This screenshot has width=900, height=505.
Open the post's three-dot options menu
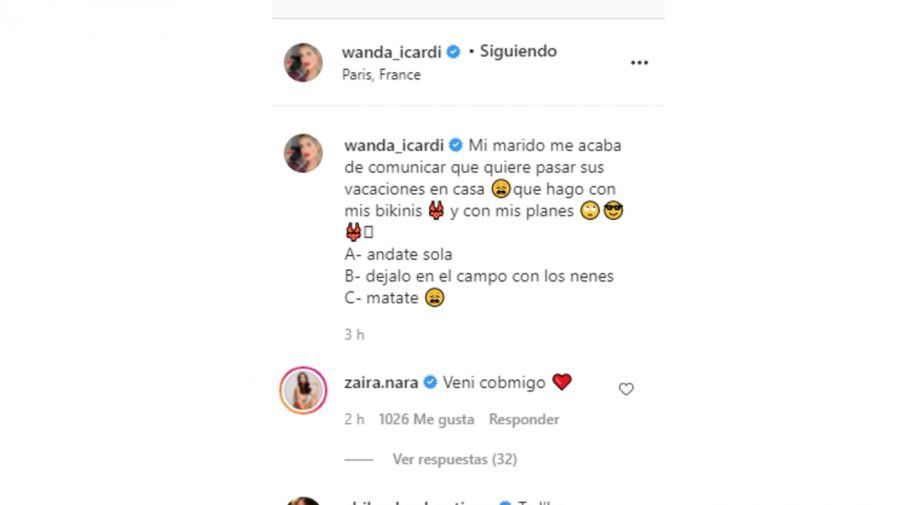(639, 62)
